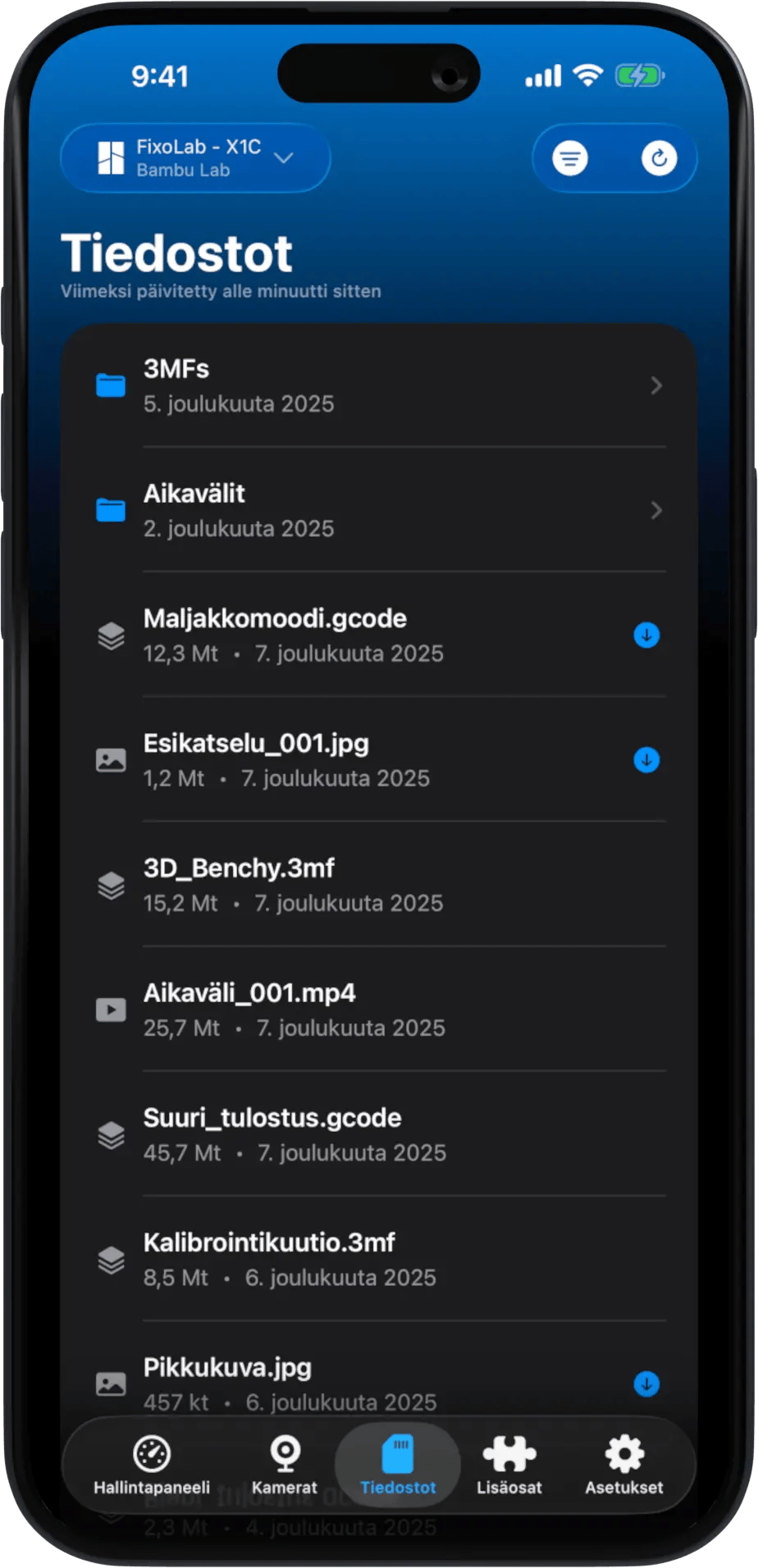This screenshot has width=758, height=1568.
Task: Switch to the Asetukset tab
Action: (x=623, y=1465)
